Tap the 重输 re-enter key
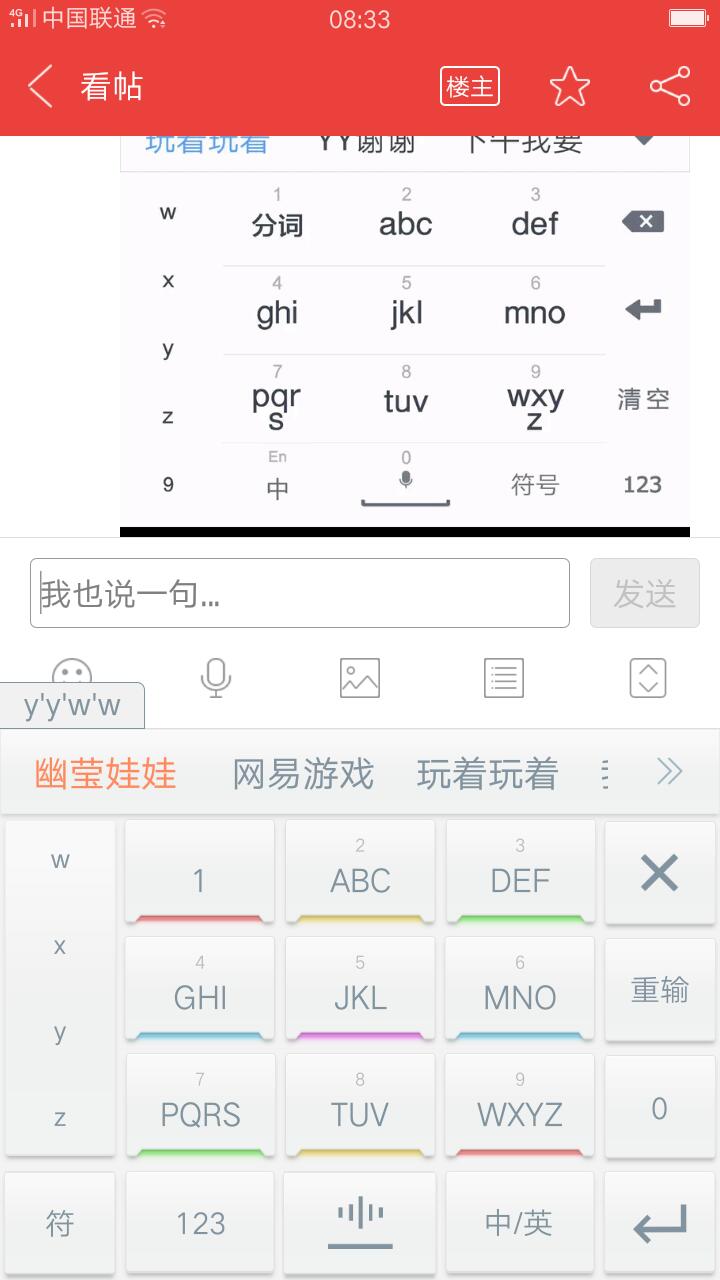Screen dimensions: 720x1280 [659, 990]
